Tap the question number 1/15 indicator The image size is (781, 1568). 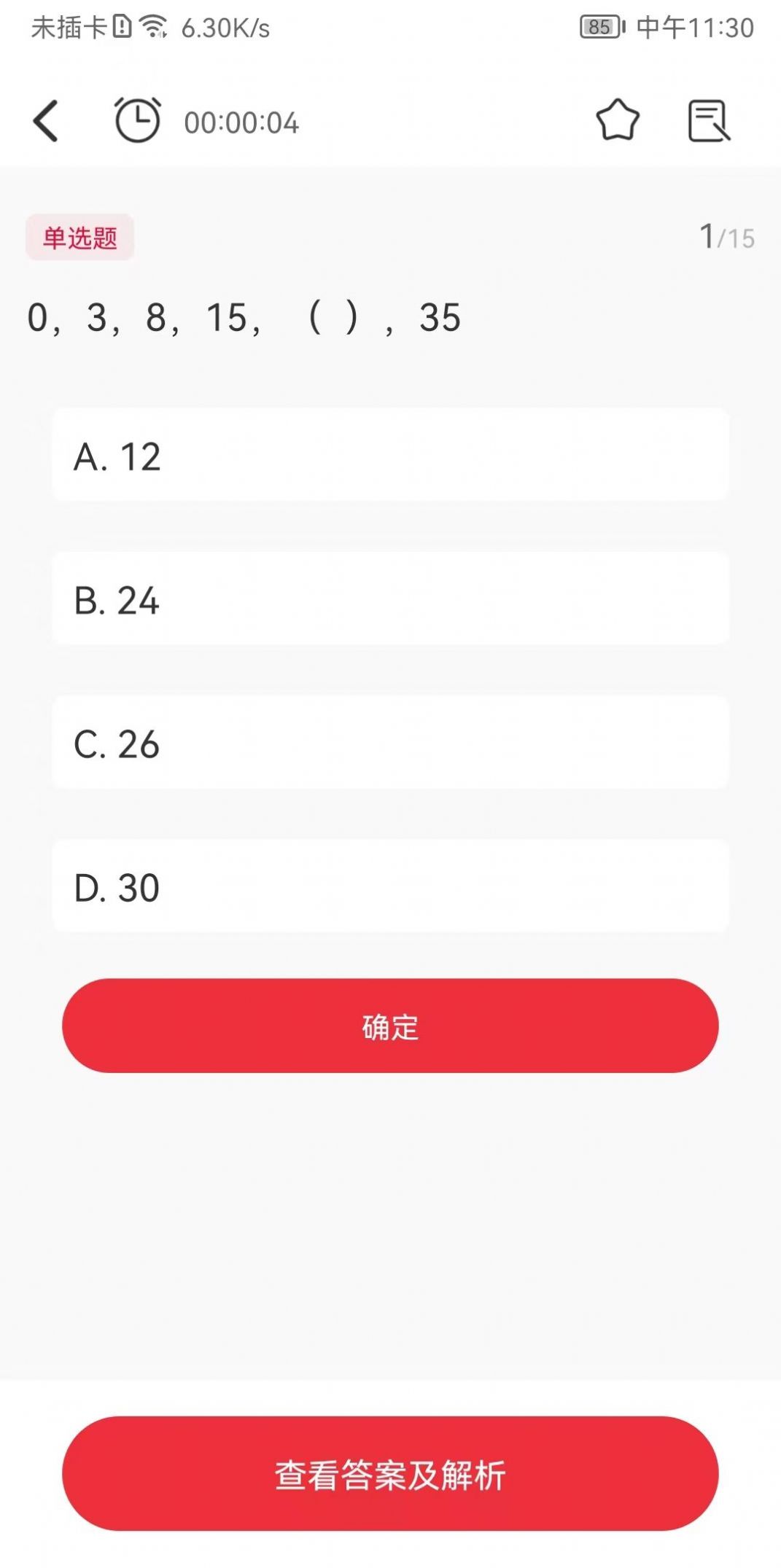click(x=726, y=235)
